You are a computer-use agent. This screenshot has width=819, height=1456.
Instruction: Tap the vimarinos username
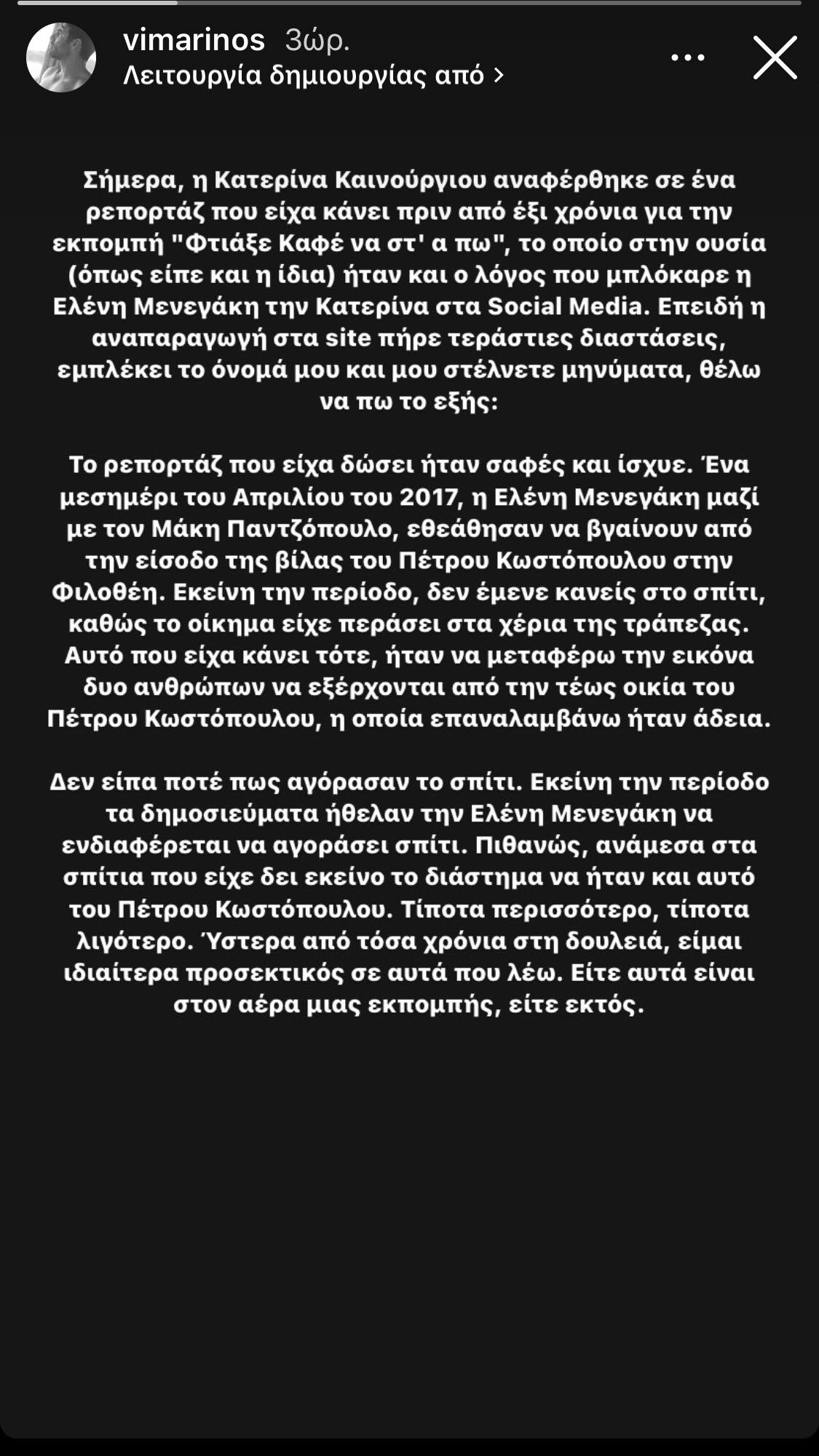(x=194, y=40)
